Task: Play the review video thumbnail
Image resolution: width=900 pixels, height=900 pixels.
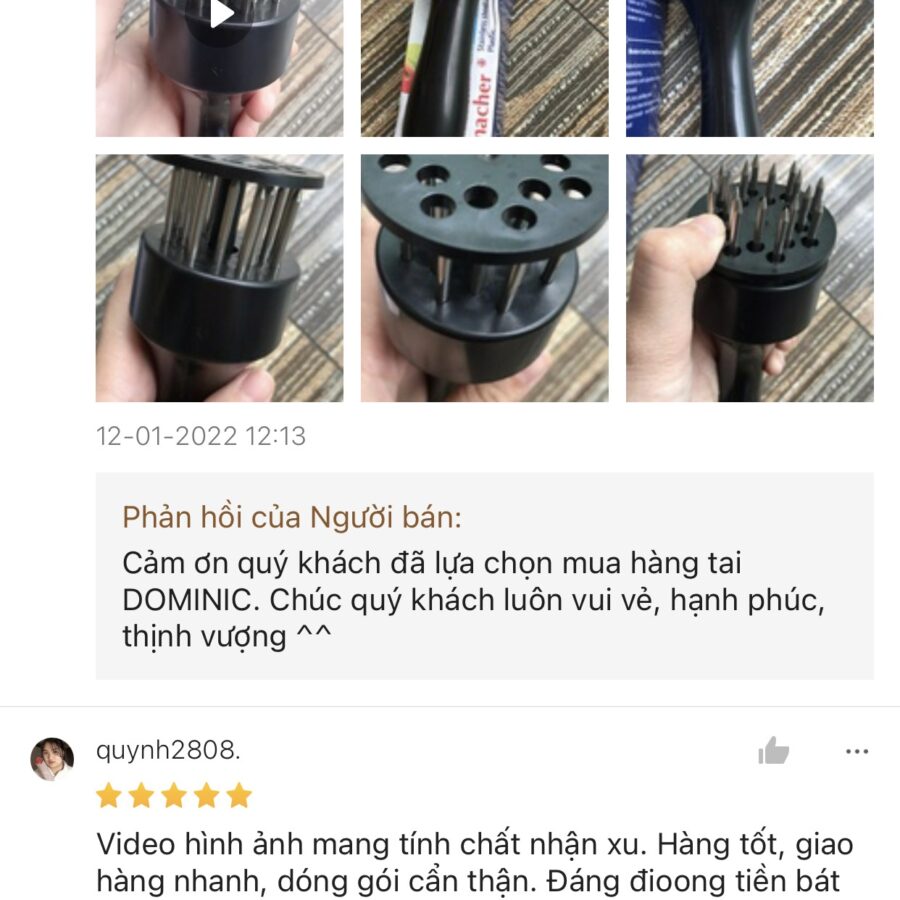Action: click(x=221, y=15)
